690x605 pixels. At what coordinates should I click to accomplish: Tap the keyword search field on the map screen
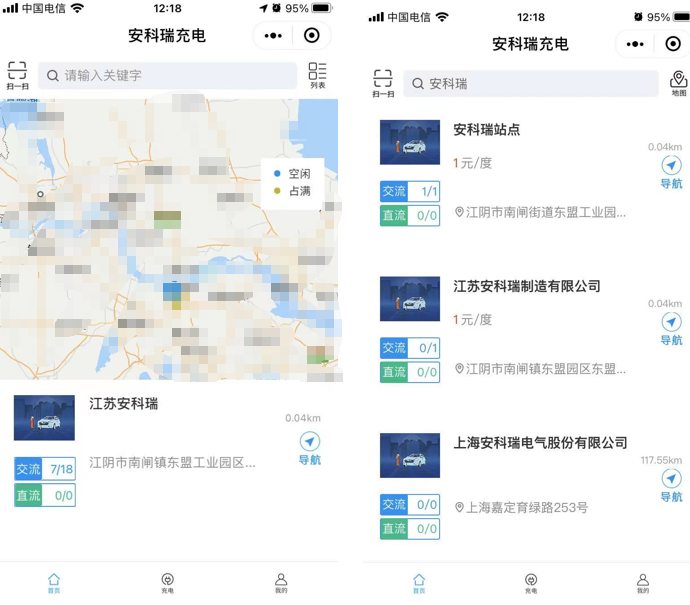point(168,76)
